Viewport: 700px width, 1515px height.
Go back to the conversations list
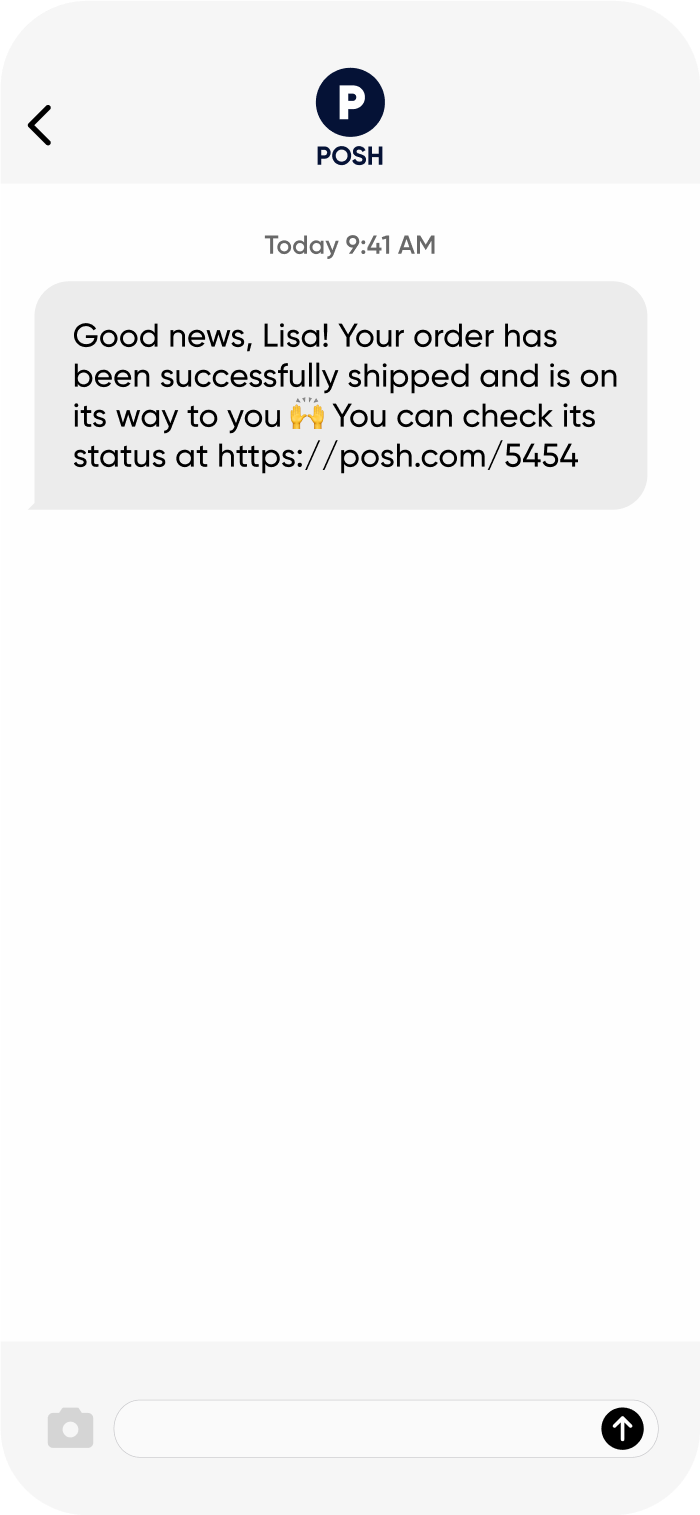tap(40, 126)
